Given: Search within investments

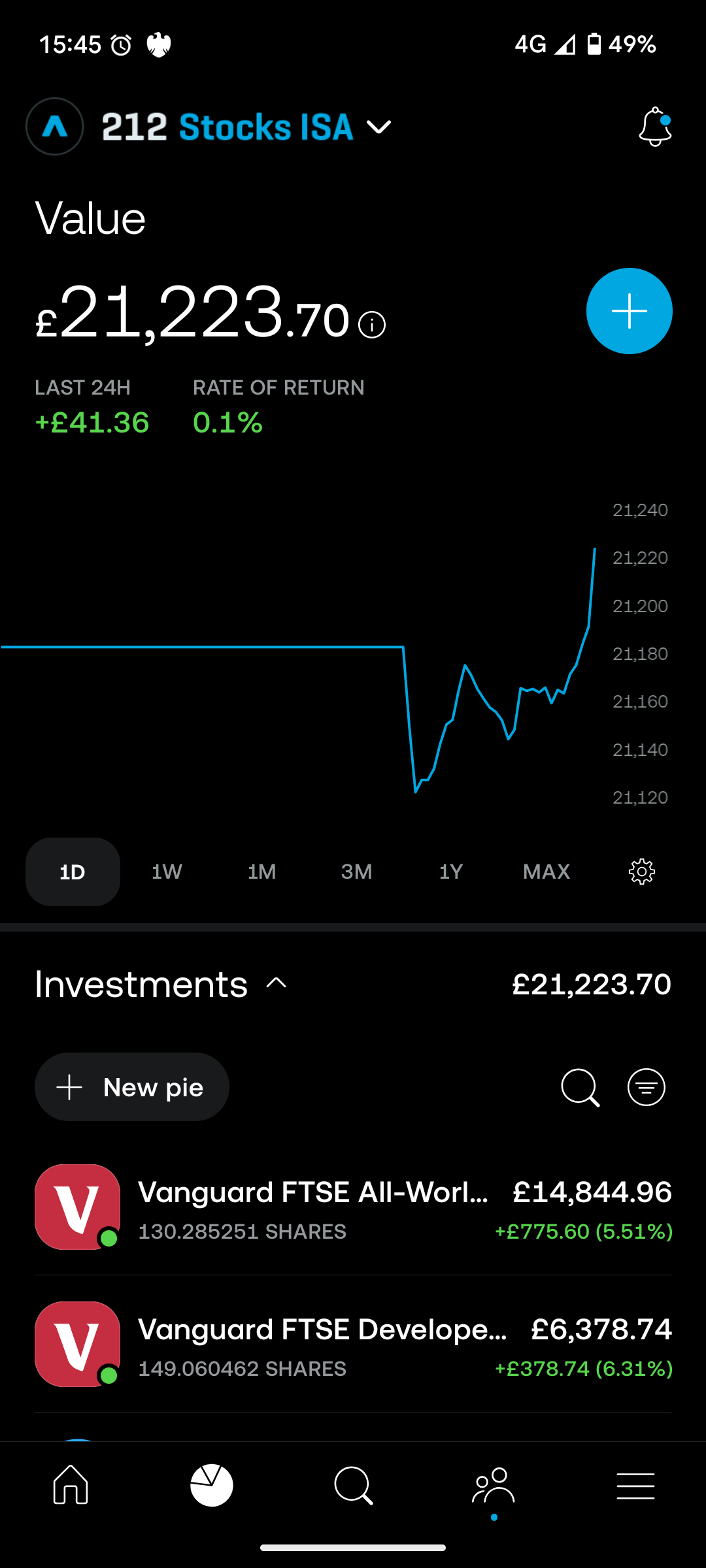Looking at the screenshot, I should coord(580,1087).
